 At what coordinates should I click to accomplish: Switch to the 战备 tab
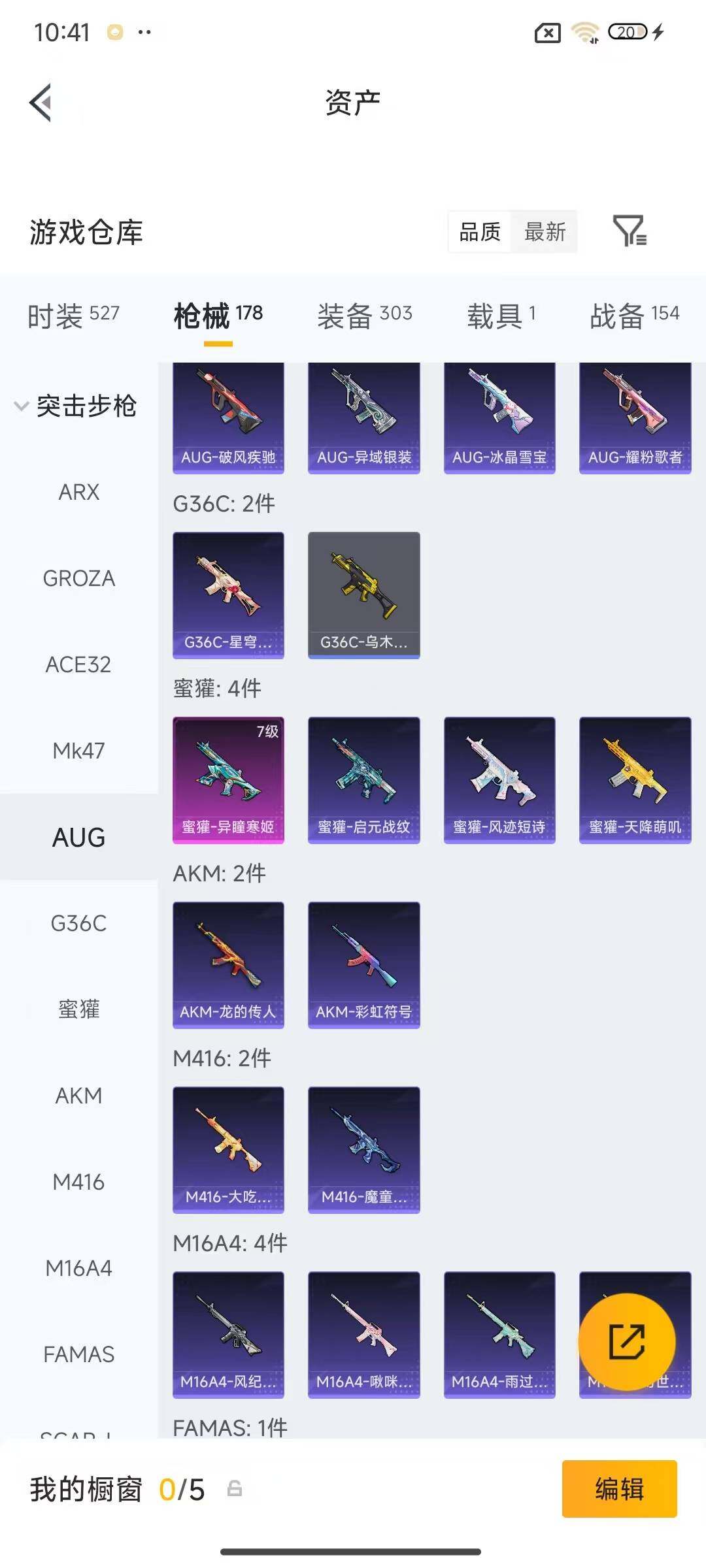click(x=635, y=316)
